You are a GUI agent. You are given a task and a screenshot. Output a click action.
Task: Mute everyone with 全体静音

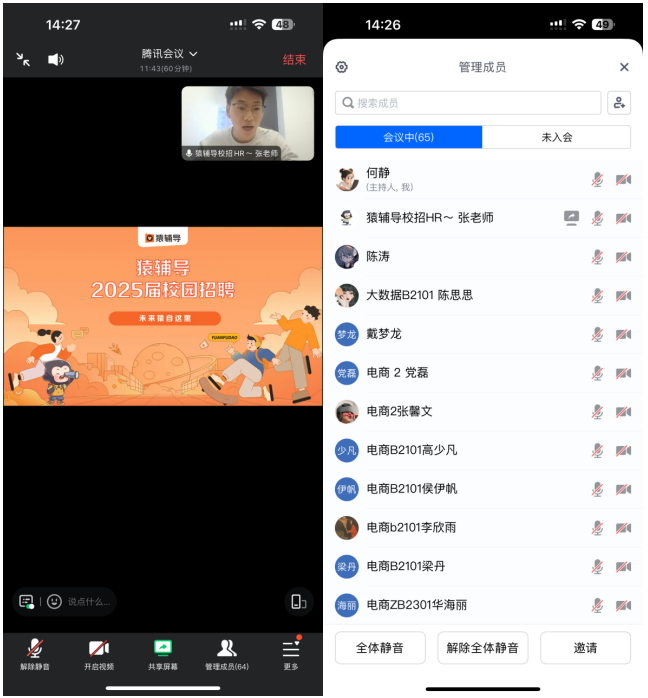380,648
